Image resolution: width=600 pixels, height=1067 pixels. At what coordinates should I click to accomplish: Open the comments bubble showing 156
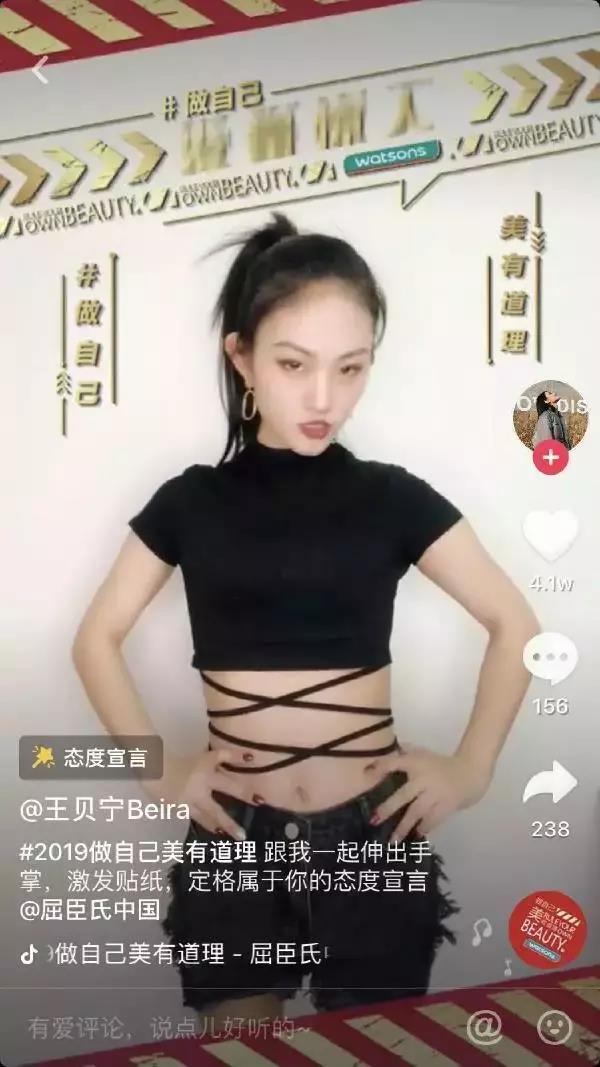pos(550,659)
